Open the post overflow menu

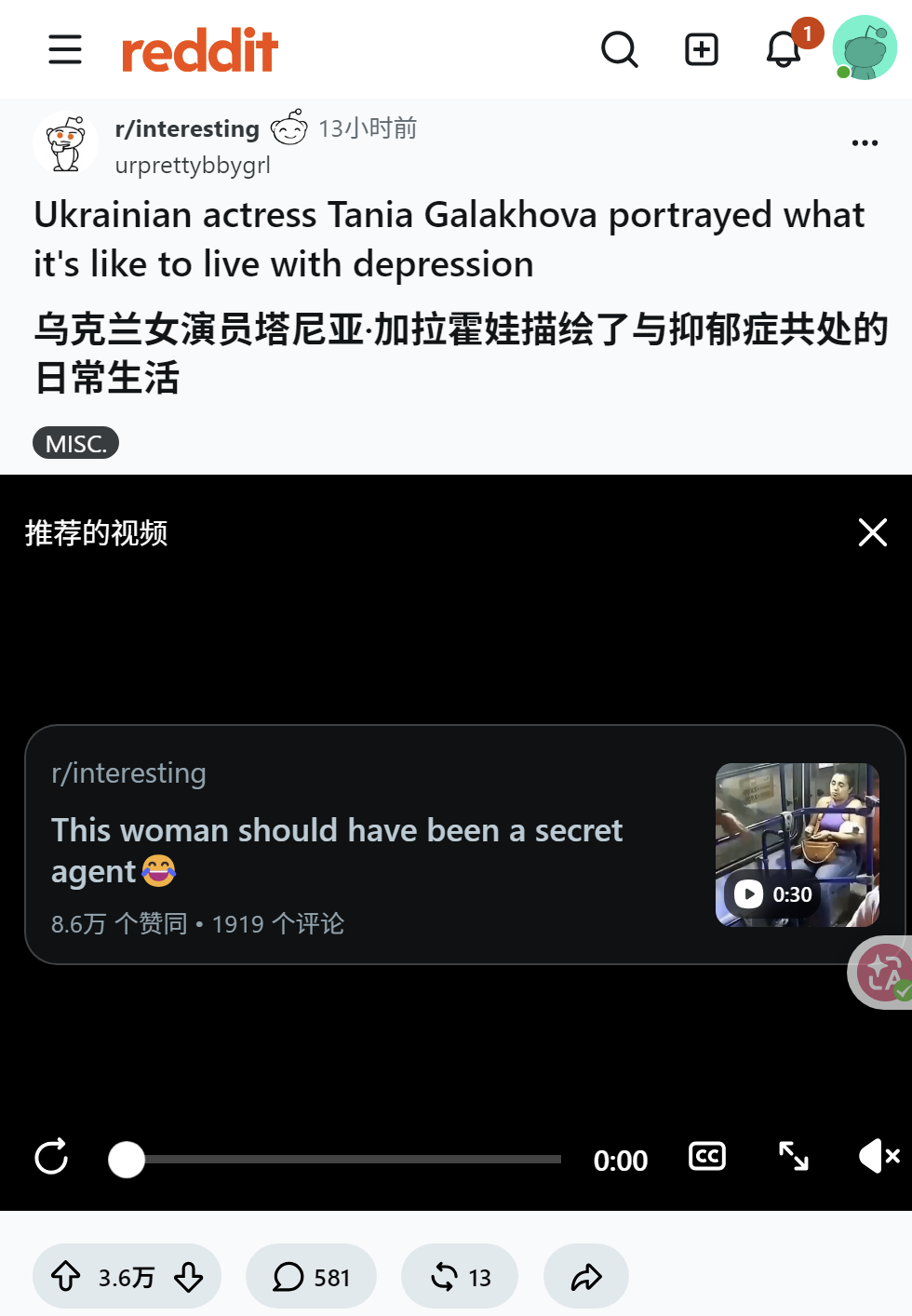[x=865, y=142]
